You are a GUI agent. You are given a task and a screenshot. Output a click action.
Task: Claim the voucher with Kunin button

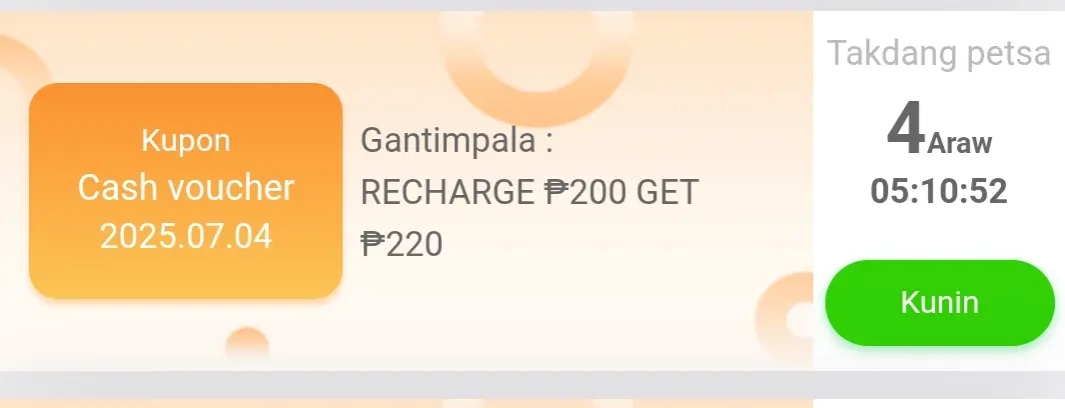tap(939, 303)
